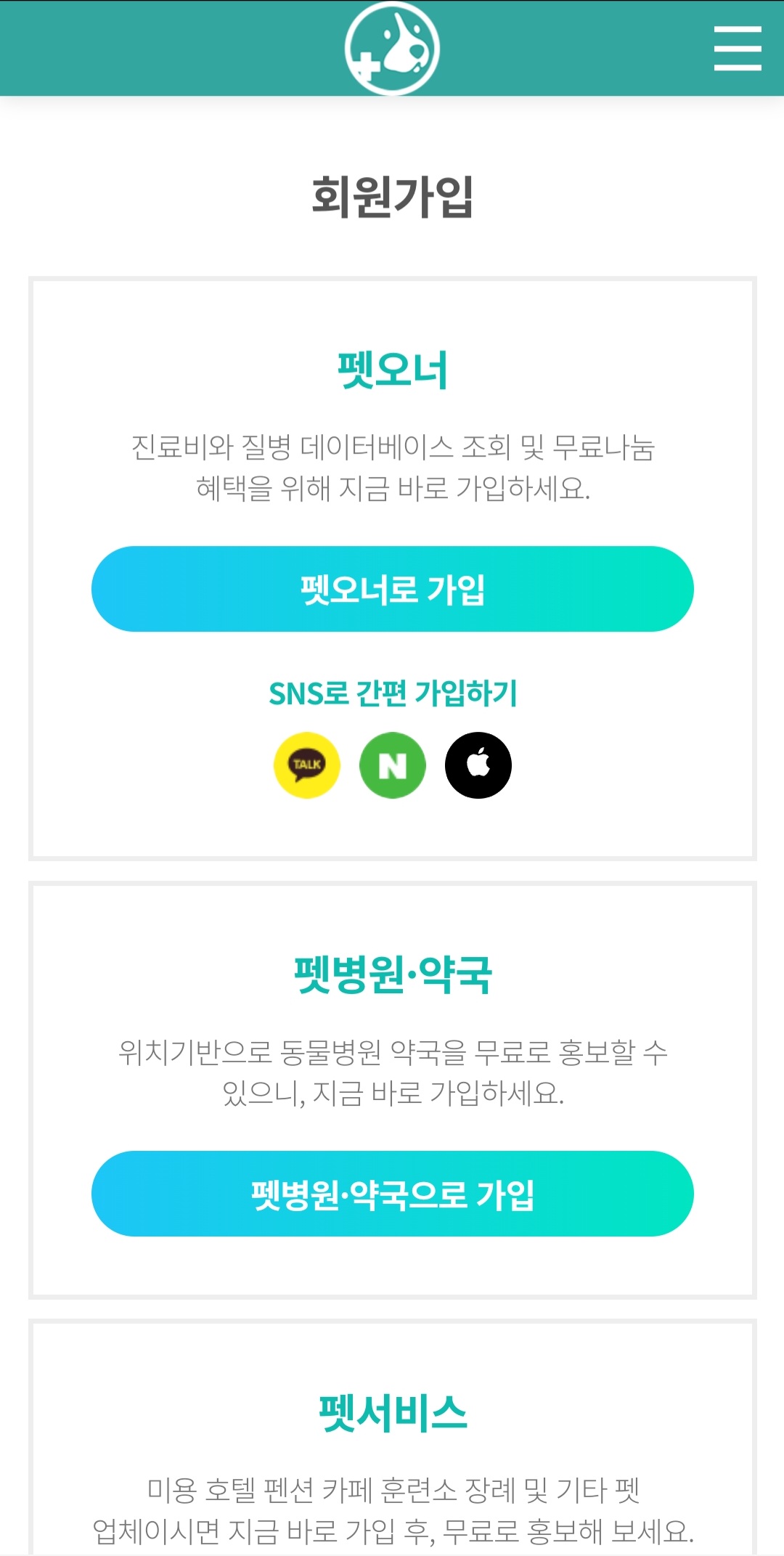Select the black Apple logo circle
Viewport: 784px width, 1556px height.
(478, 766)
